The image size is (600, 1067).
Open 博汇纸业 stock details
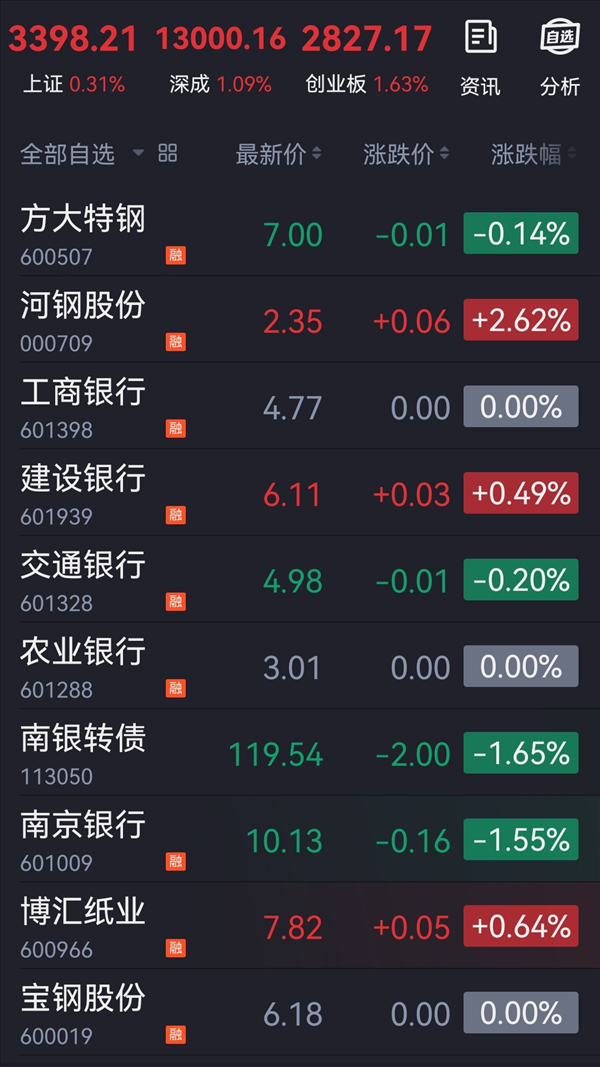click(300, 924)
